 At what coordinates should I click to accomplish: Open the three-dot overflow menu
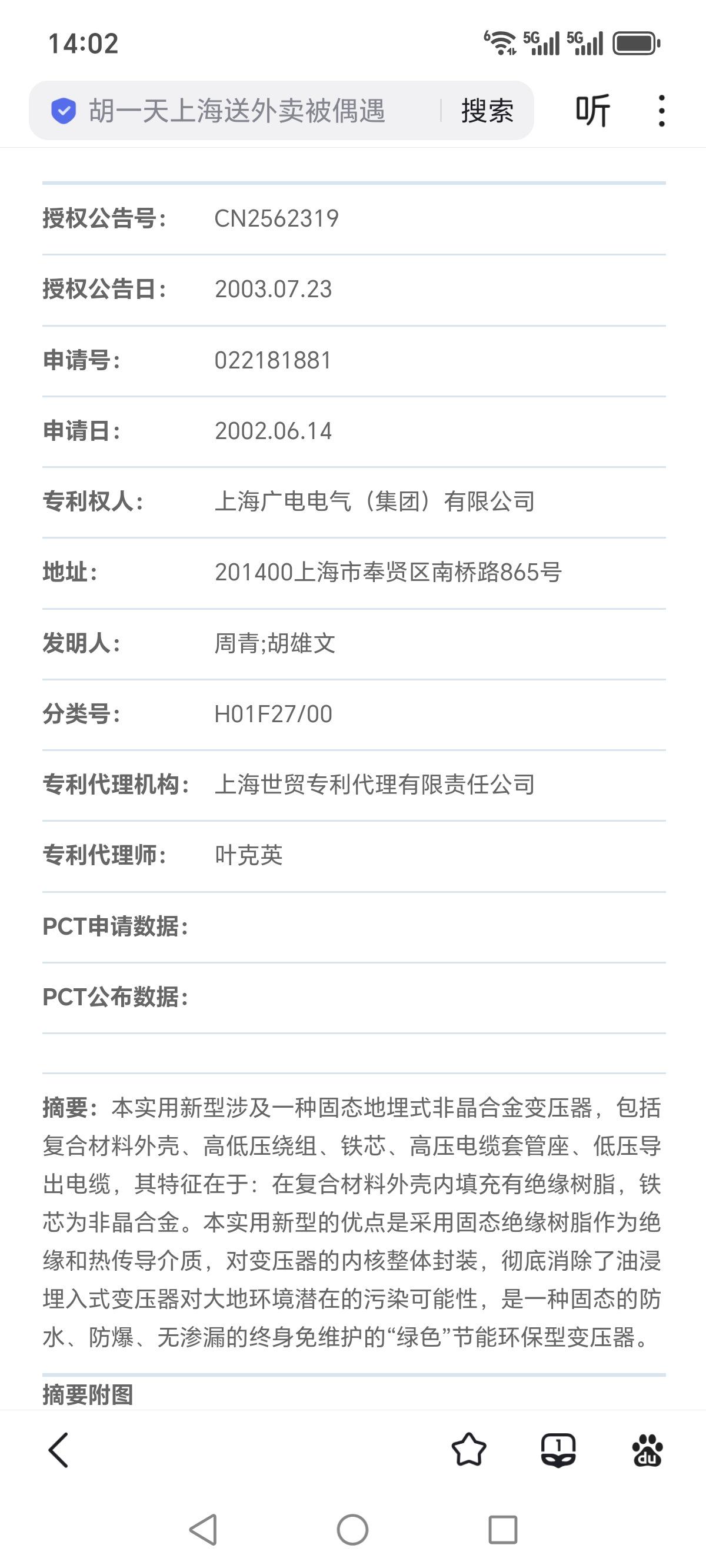click(661, 111)
